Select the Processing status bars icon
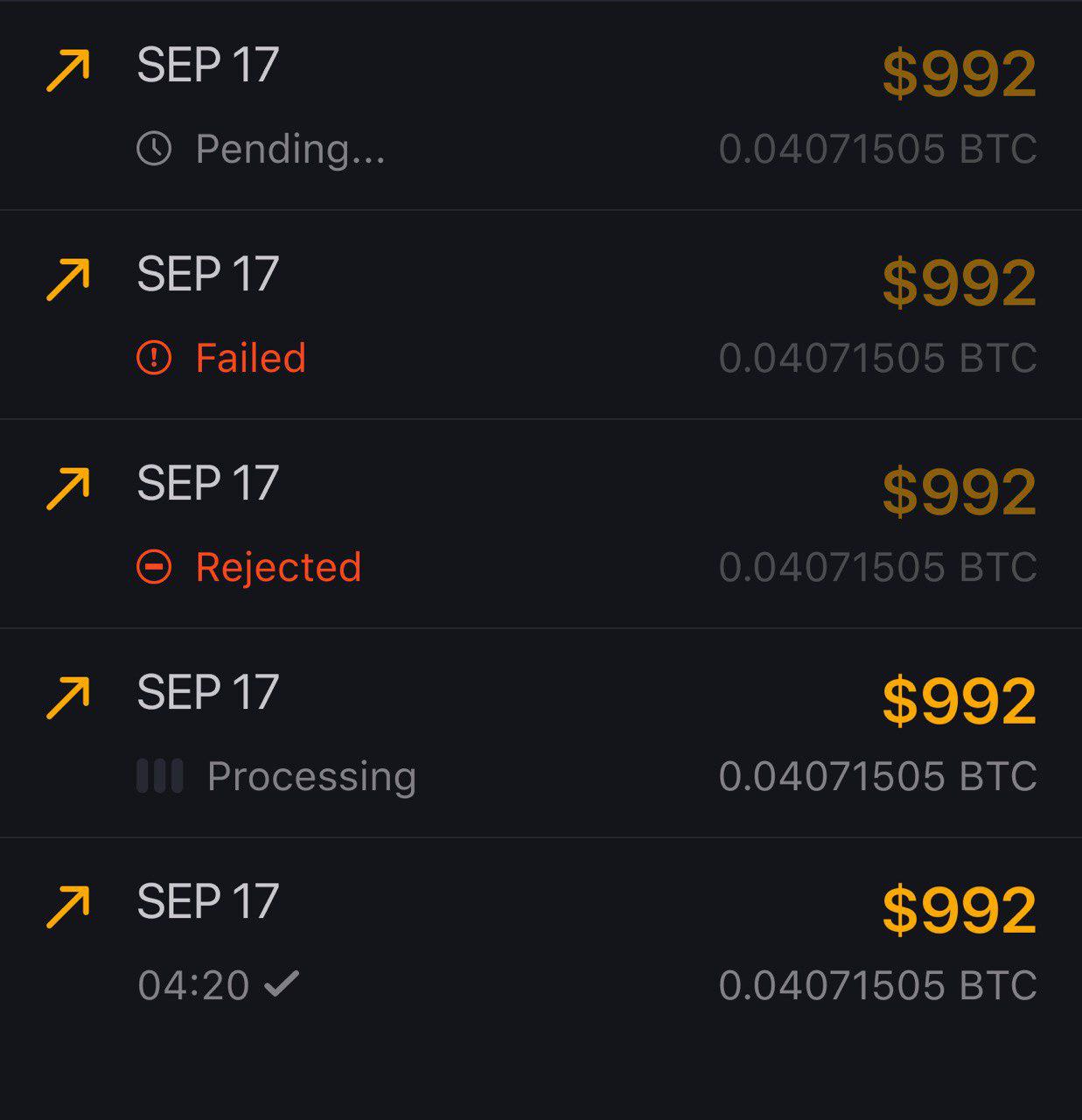Screen dimensions: 1082x1120 pos(160,775)
